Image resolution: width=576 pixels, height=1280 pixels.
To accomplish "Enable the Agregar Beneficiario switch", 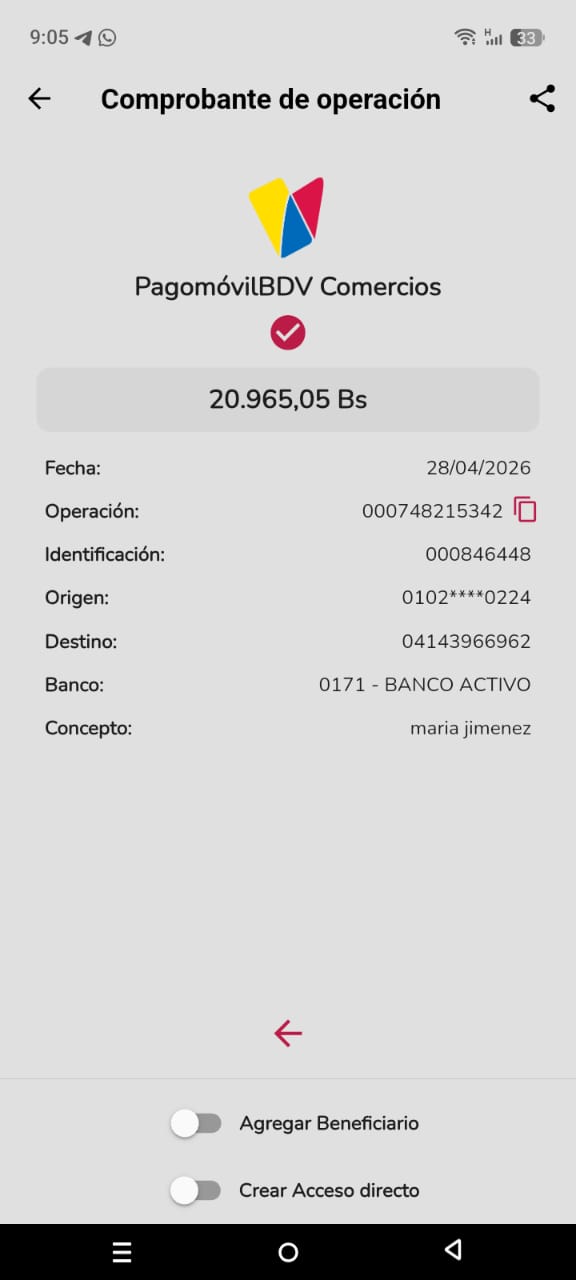I will tap(196, 1124).
